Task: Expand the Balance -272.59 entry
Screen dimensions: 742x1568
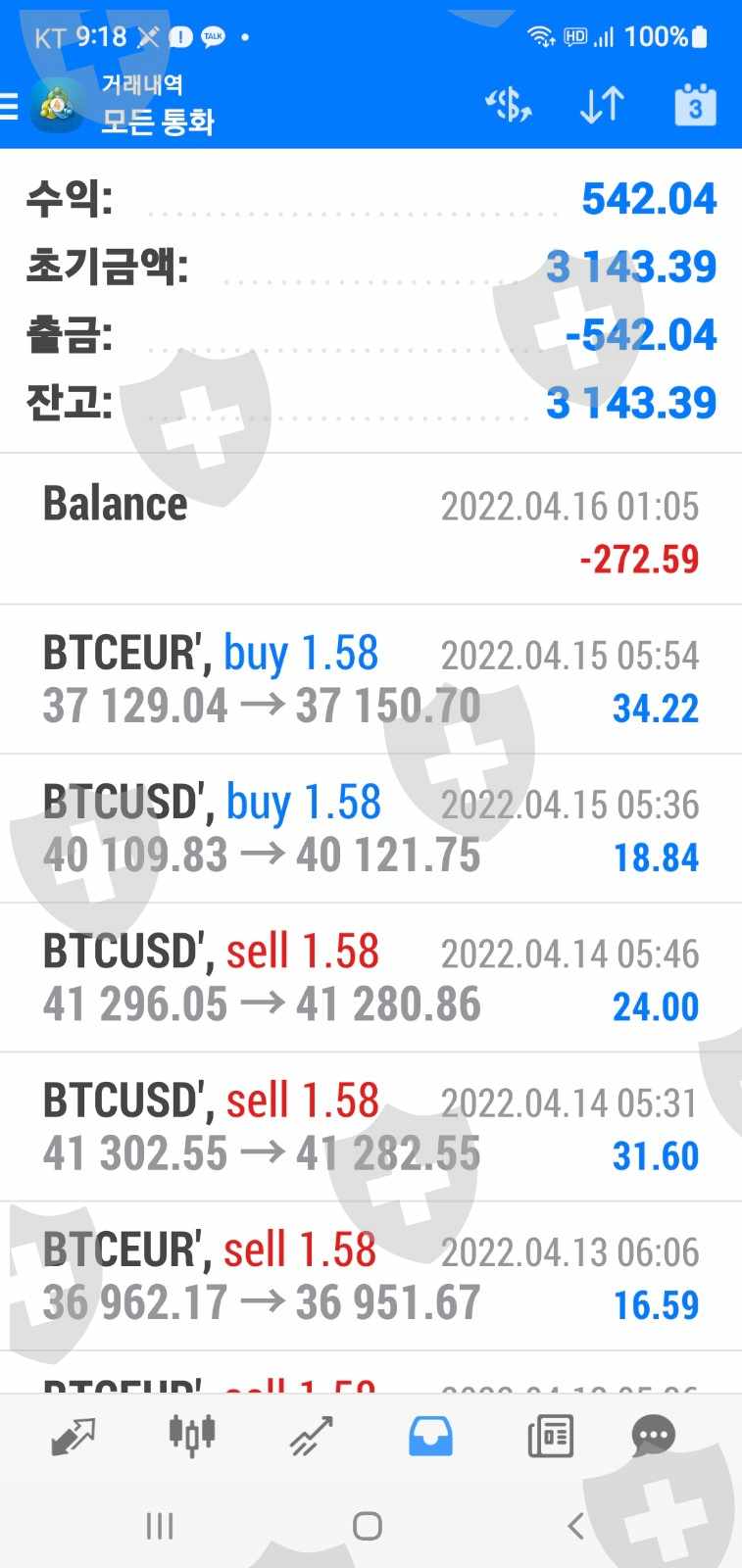Action: (x=371, y=530)
